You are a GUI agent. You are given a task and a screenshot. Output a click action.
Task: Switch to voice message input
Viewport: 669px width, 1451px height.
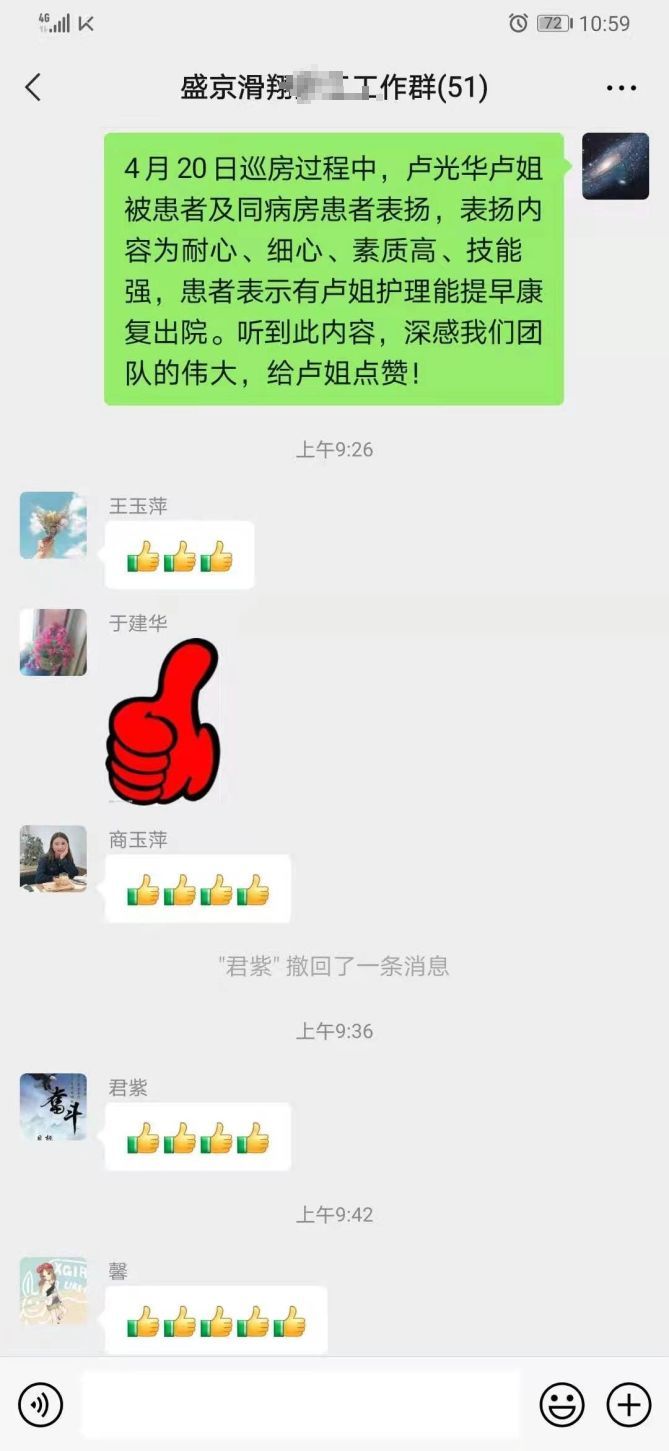pyautogui.click(x=41, y=1405)
